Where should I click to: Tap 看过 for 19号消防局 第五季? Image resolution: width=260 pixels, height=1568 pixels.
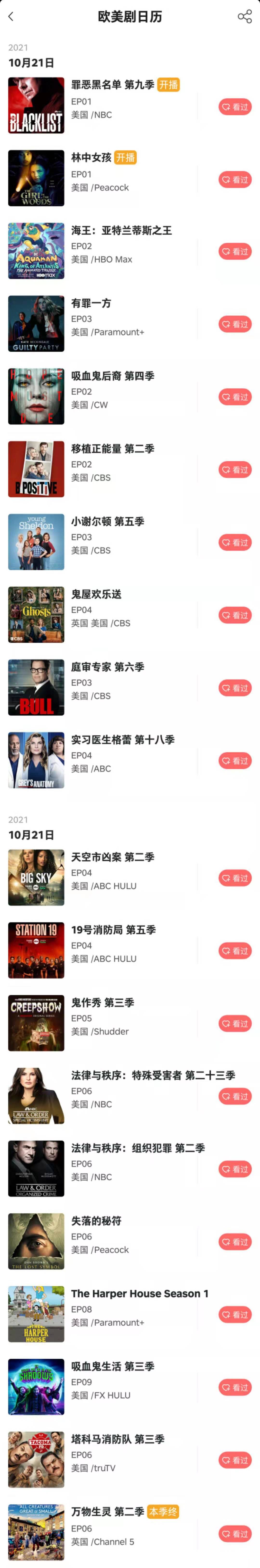click(235, 951)
